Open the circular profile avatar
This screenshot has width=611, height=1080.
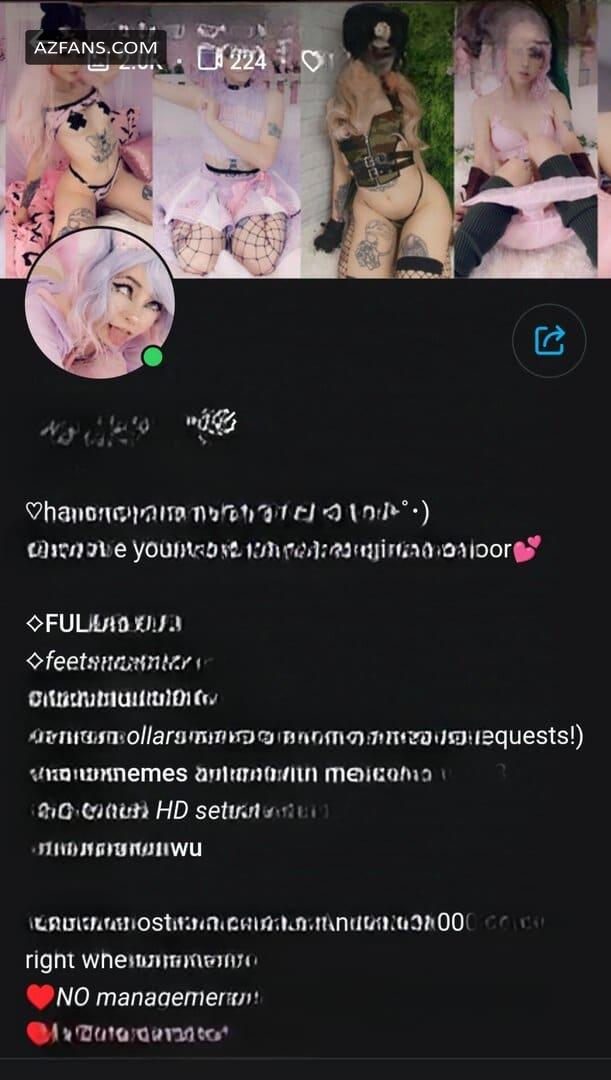pos(100,303)
